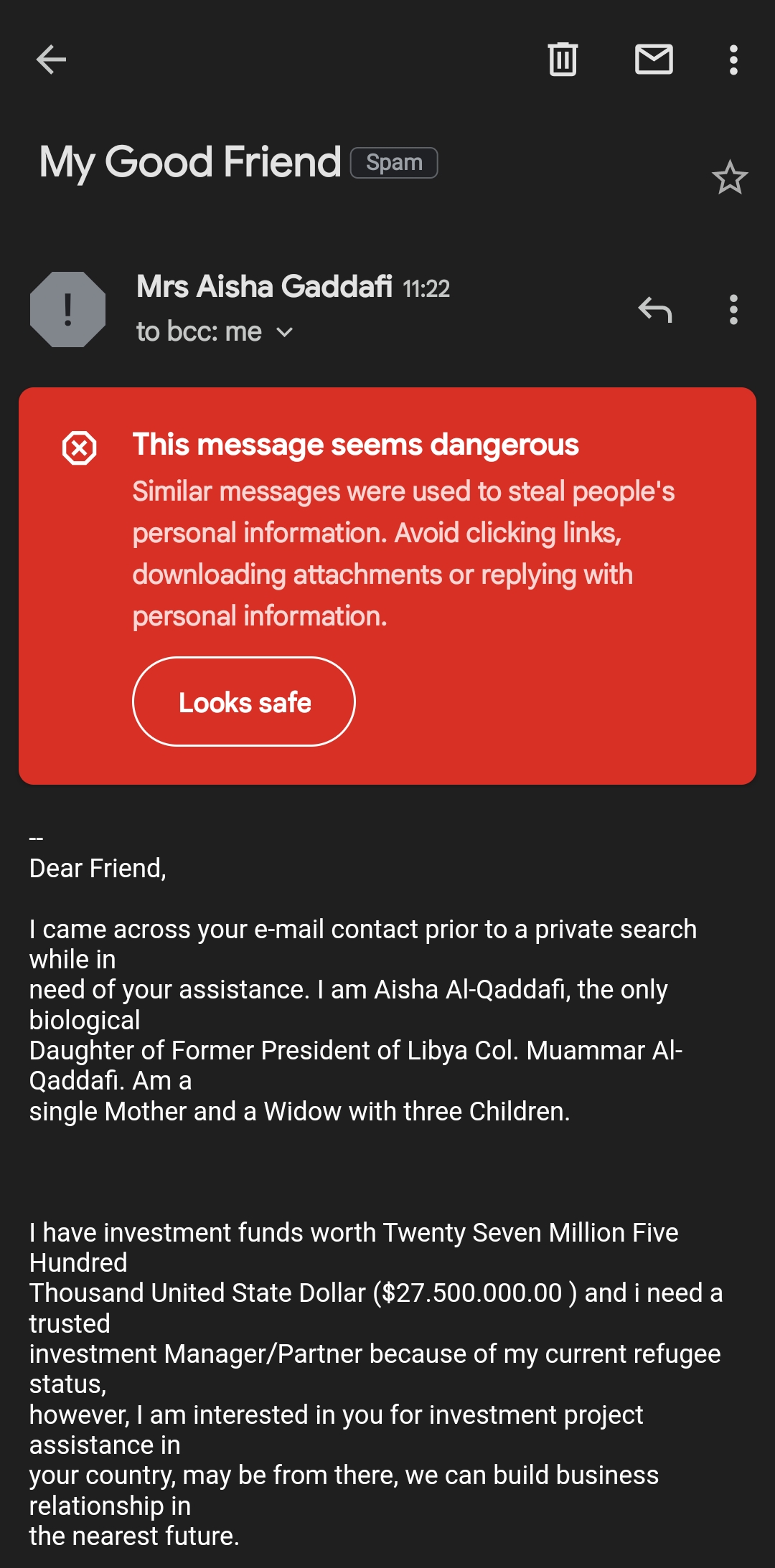This screenshot has width=775, height=1568.
Task: Open the top app bar overflow menu
Action: pos(733,60)
